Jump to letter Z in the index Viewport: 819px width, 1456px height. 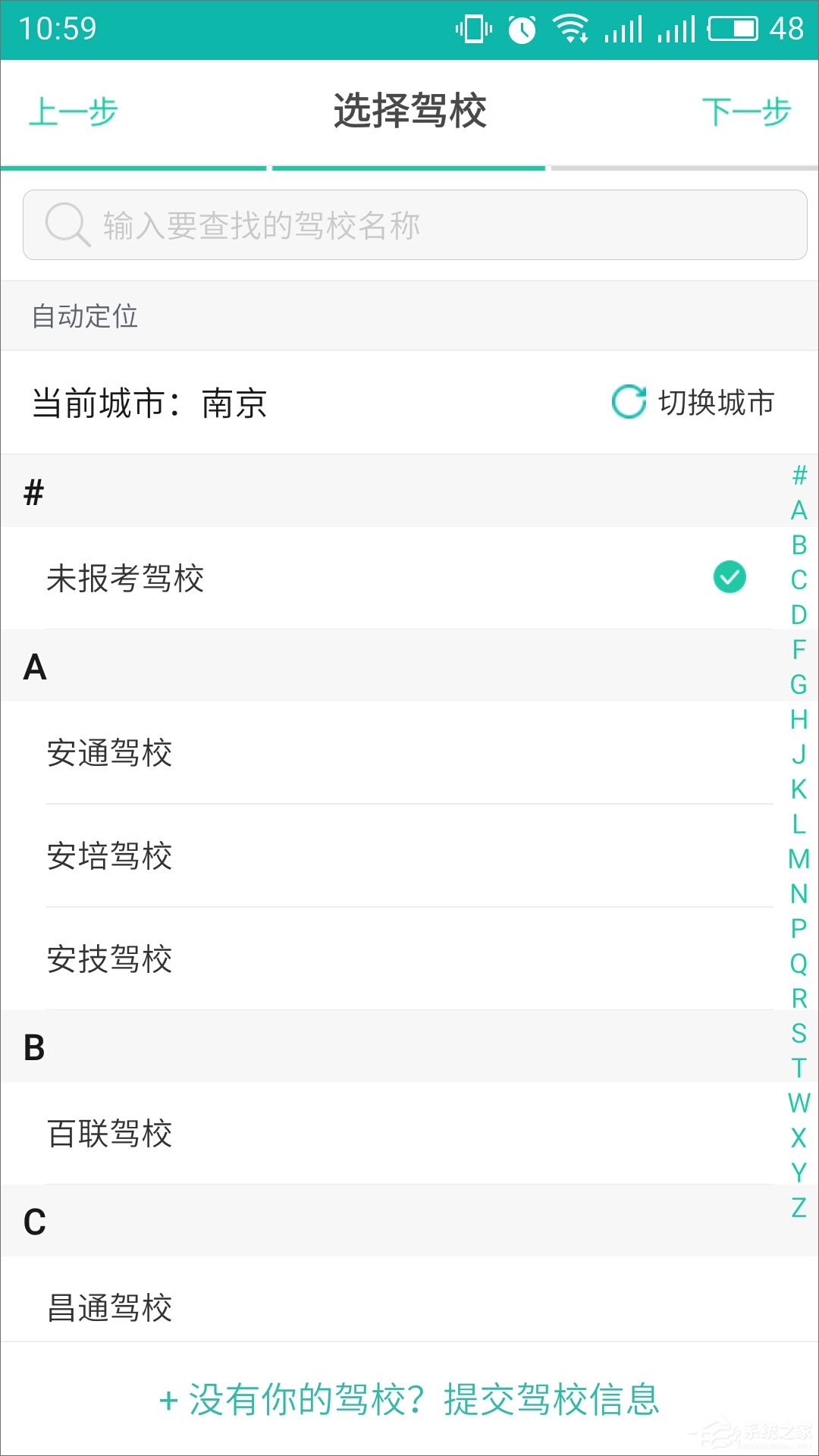pyautogui.click(x=799, y=1207)
